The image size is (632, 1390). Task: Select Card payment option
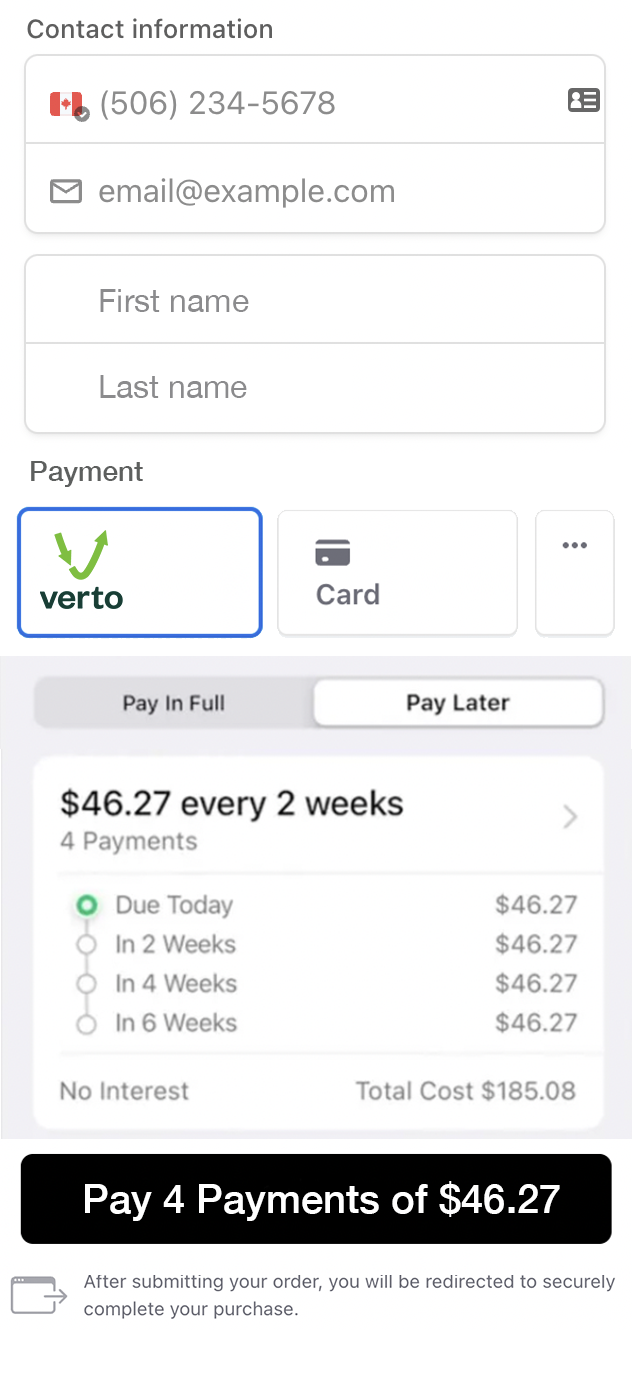tap(397, 572)
